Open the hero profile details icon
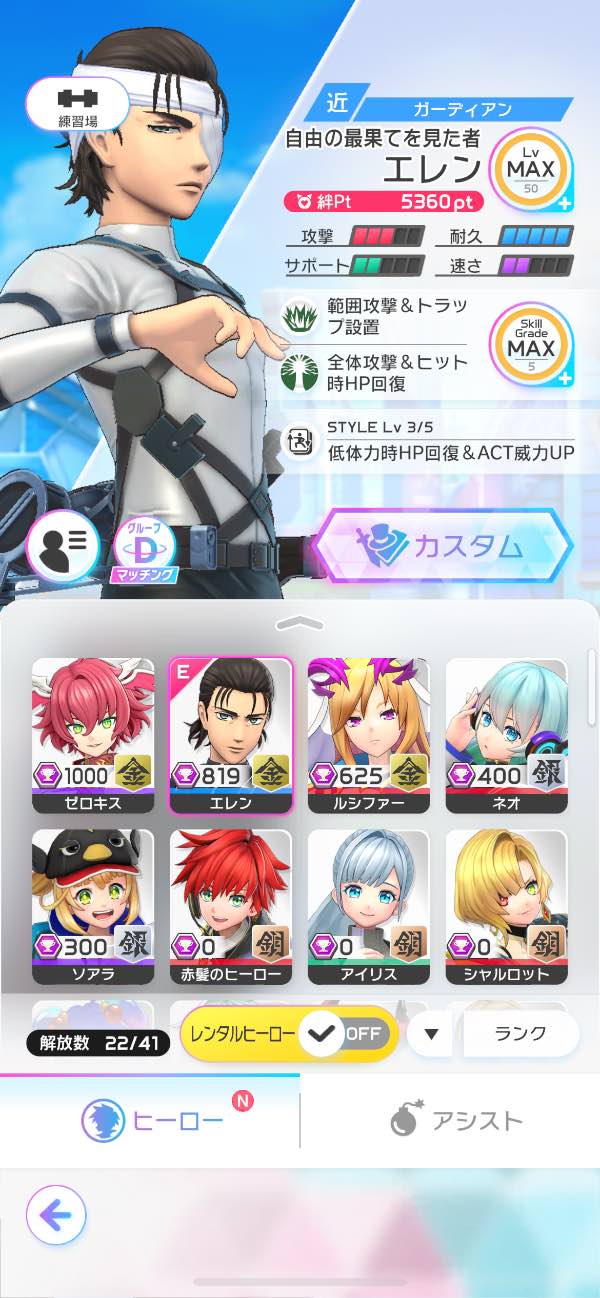The width and height of the screenshot is (600, 1298). [x=62, y=544]
